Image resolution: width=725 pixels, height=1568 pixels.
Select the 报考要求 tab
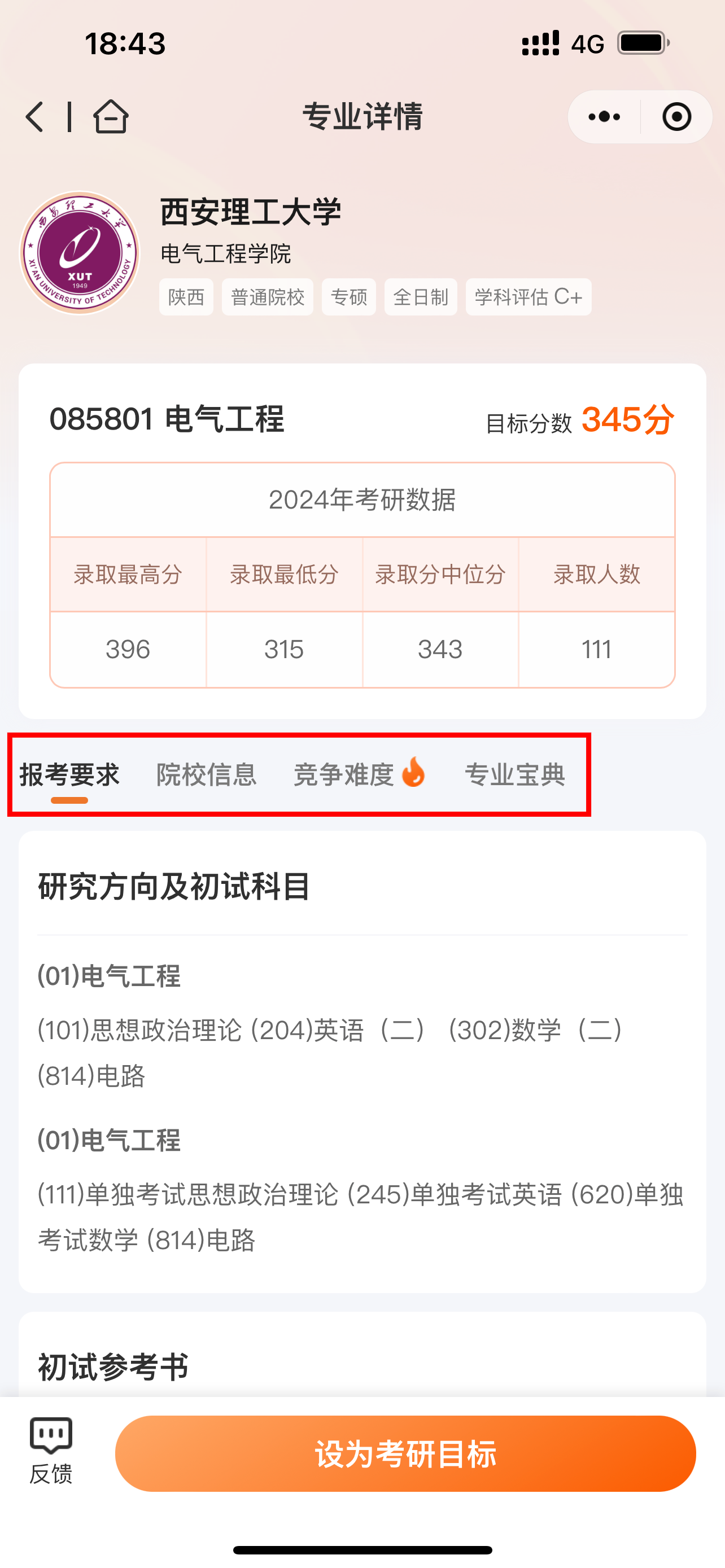point(69,775)
